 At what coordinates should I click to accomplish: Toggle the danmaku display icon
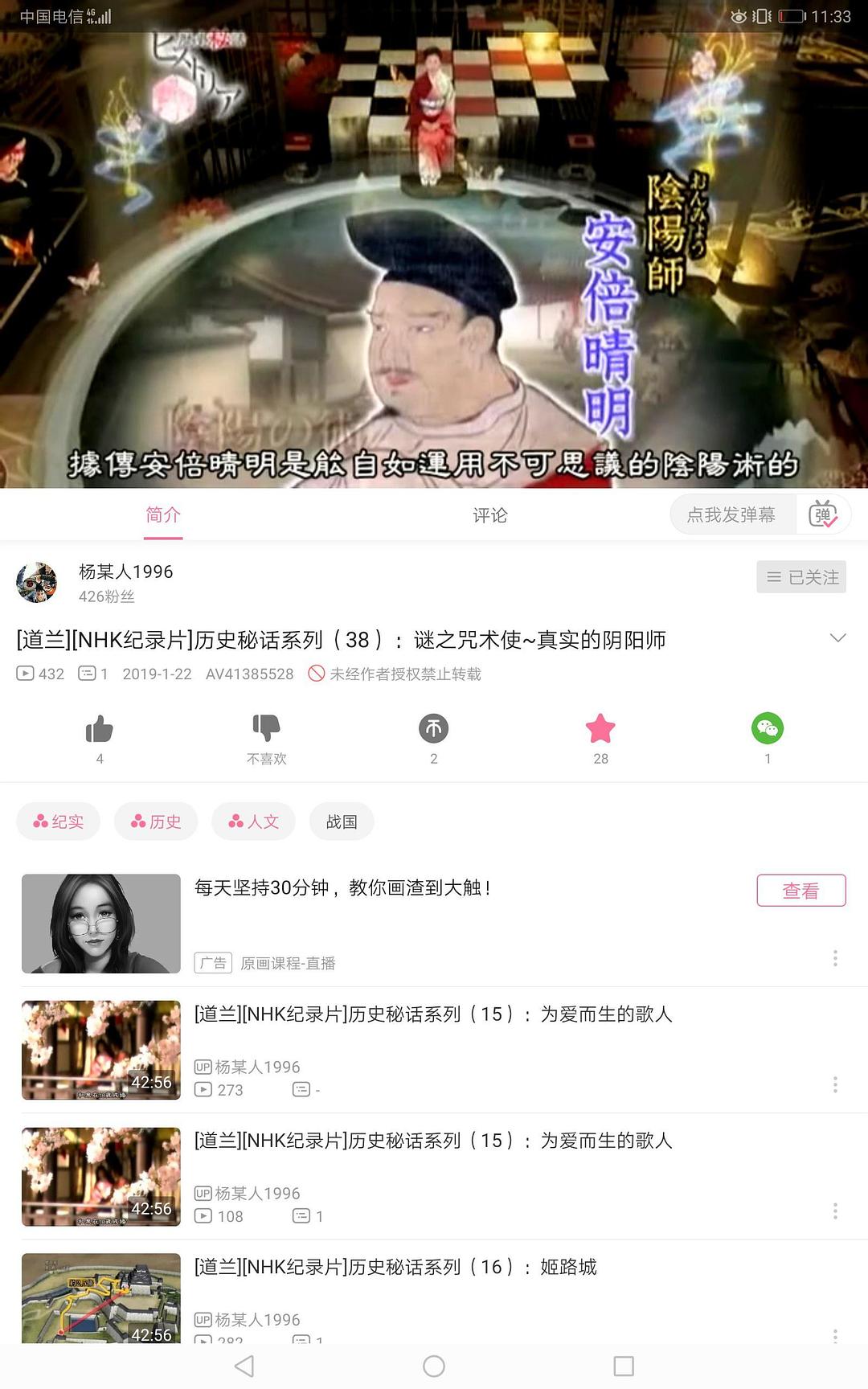tap(823, 514)
